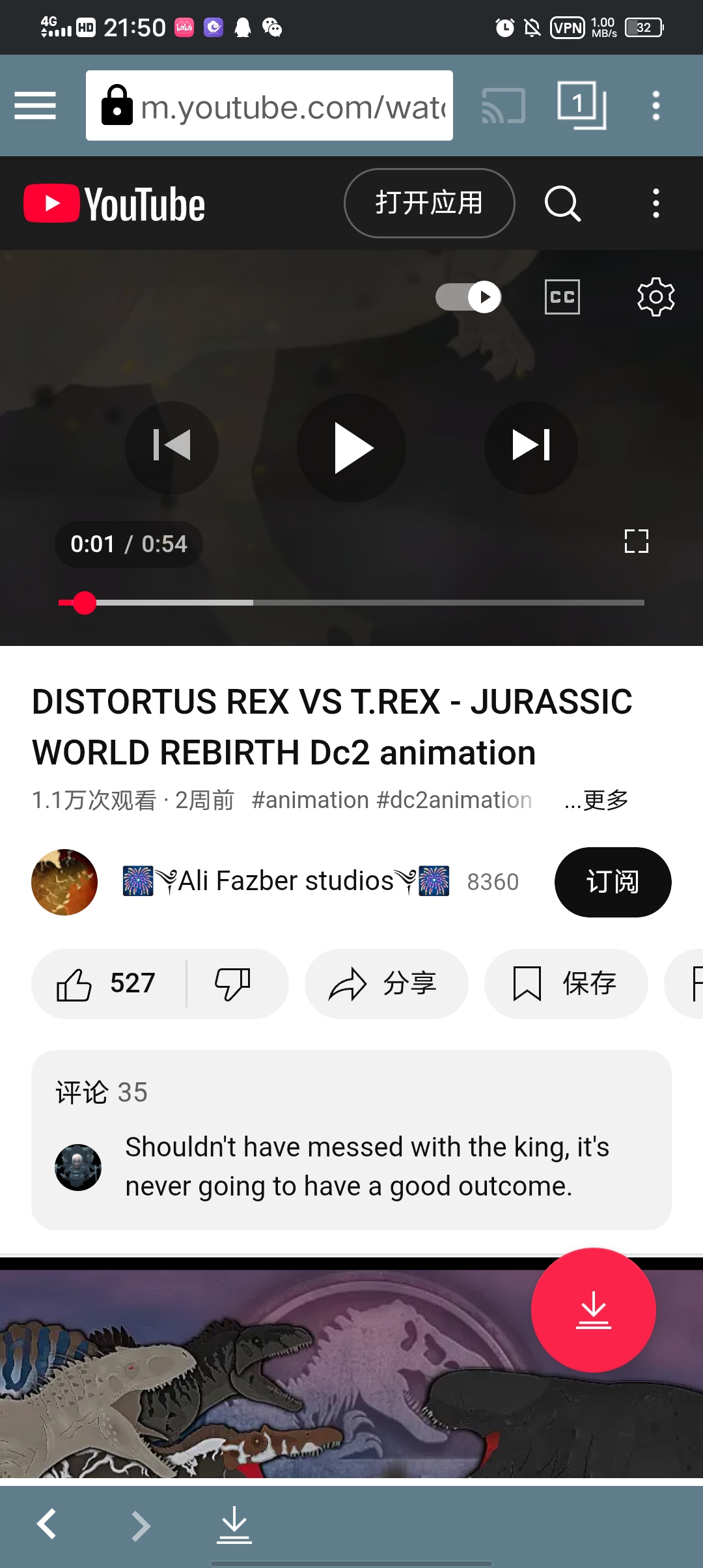Open the browser hamburger menu

(35, 105)
